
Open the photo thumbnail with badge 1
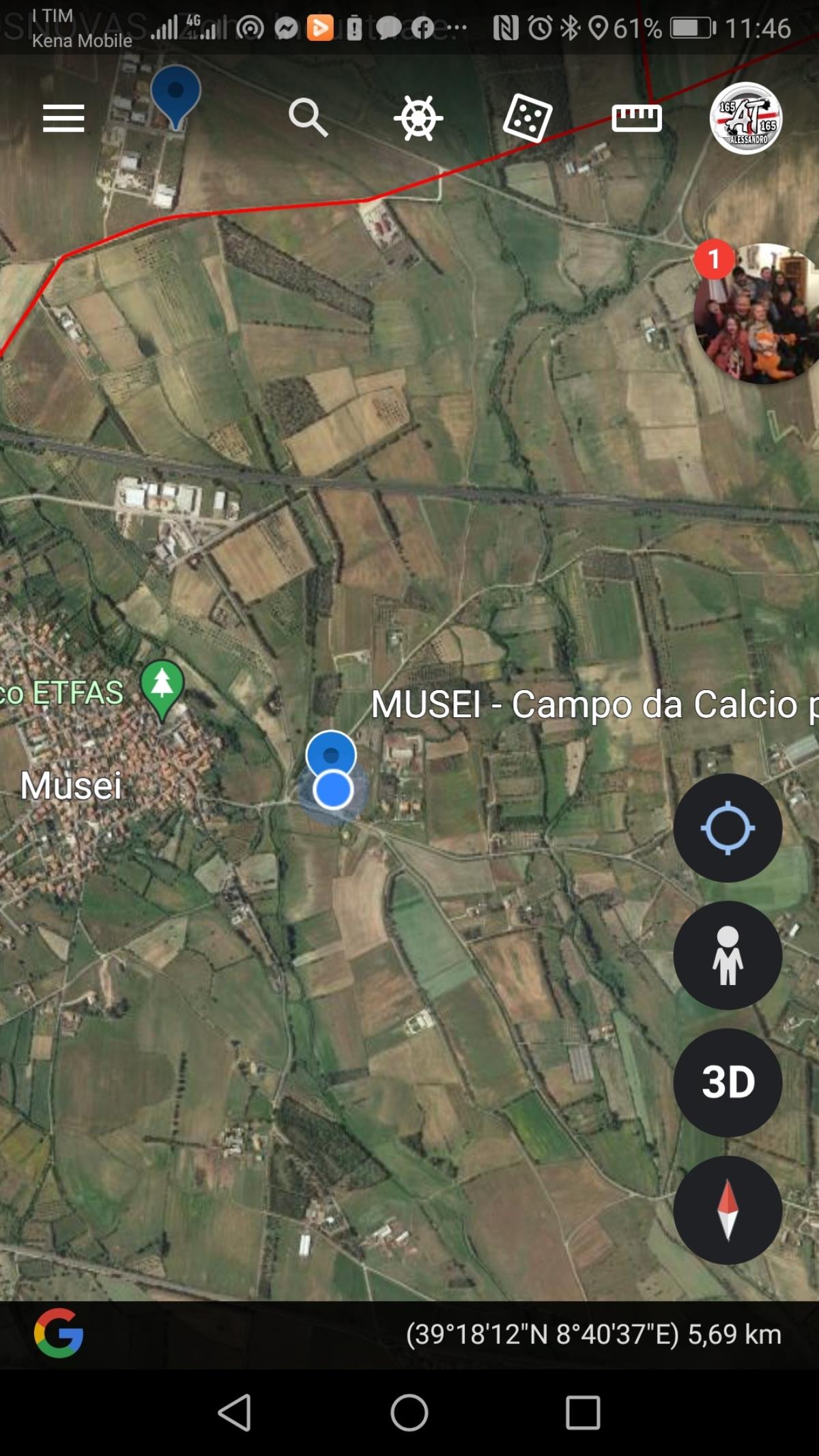point(756,314)
